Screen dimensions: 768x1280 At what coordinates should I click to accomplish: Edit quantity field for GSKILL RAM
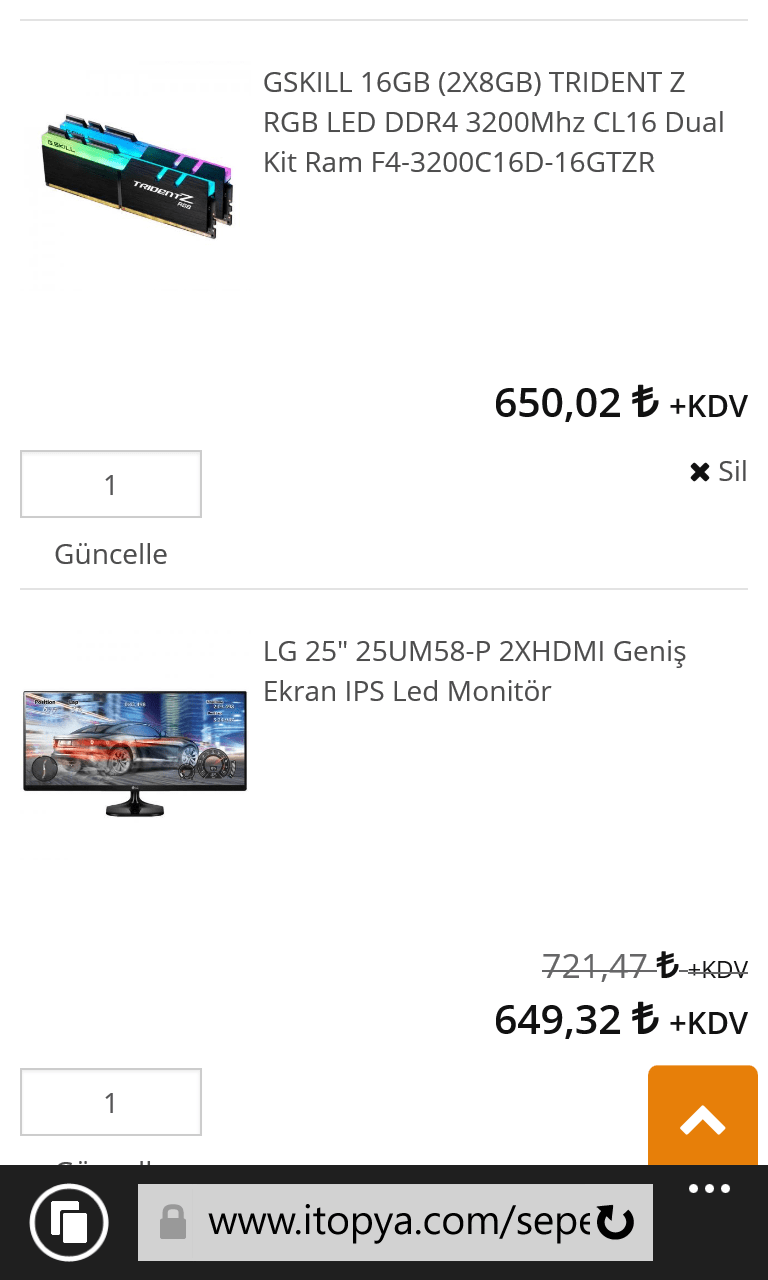[x=111, y=485]
